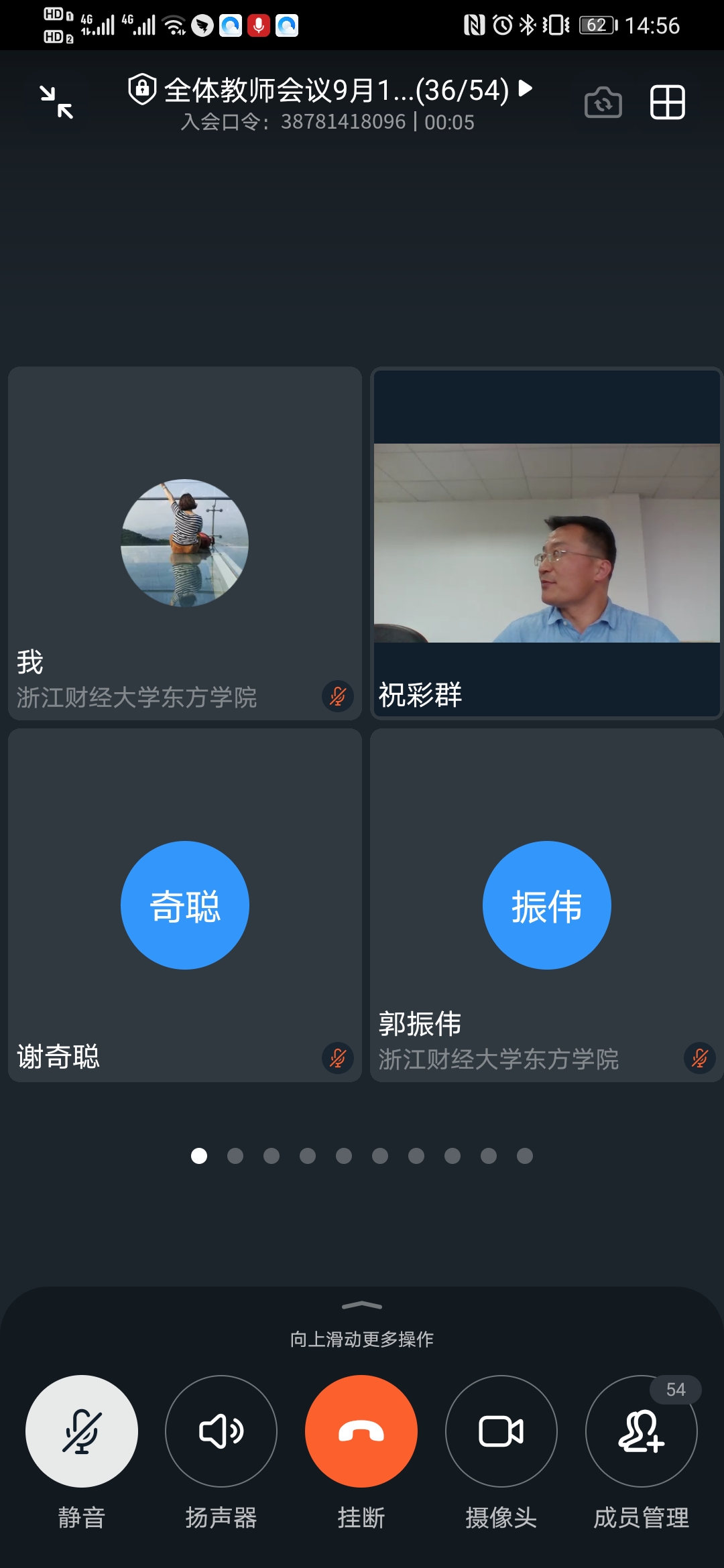Minimize the meeting window
This screenshot has height=1568, width=724.
[56, 102]
